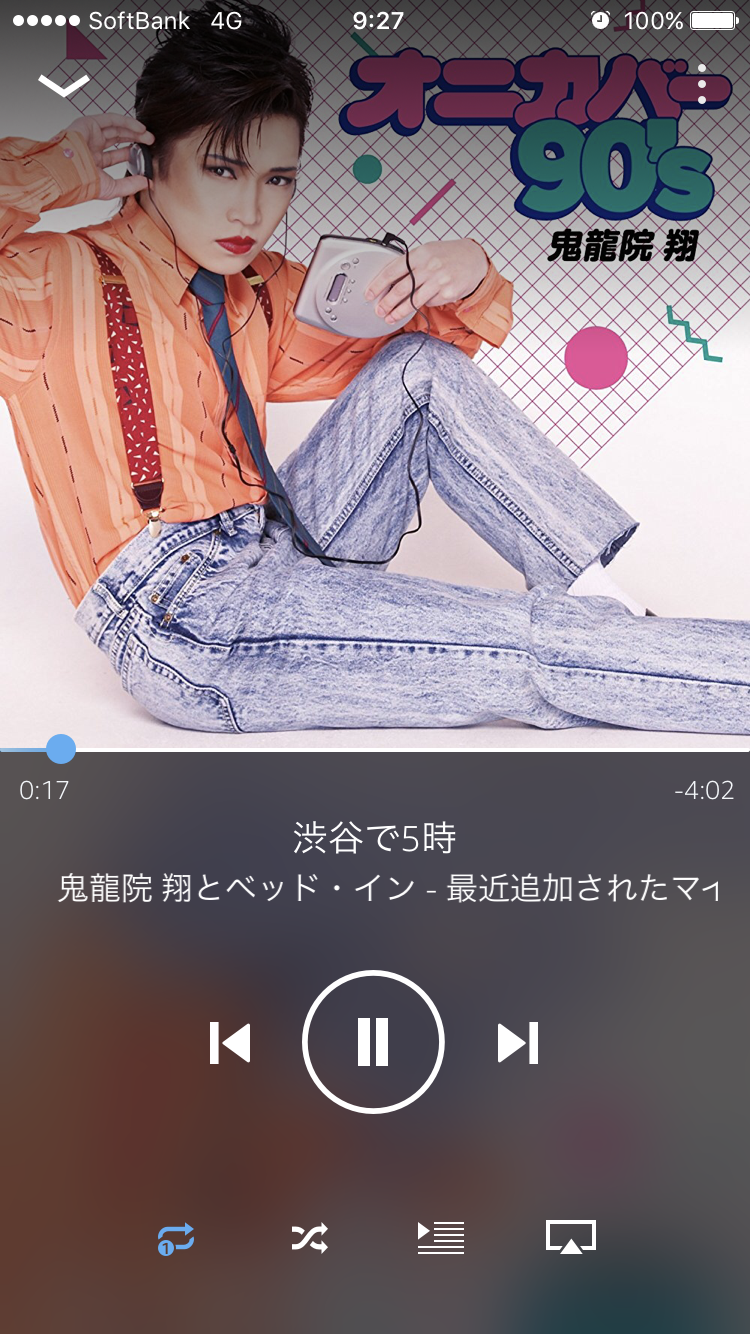Turn on shuffle playback
The image size is (750, 1334).
[x=310, y=1239]
